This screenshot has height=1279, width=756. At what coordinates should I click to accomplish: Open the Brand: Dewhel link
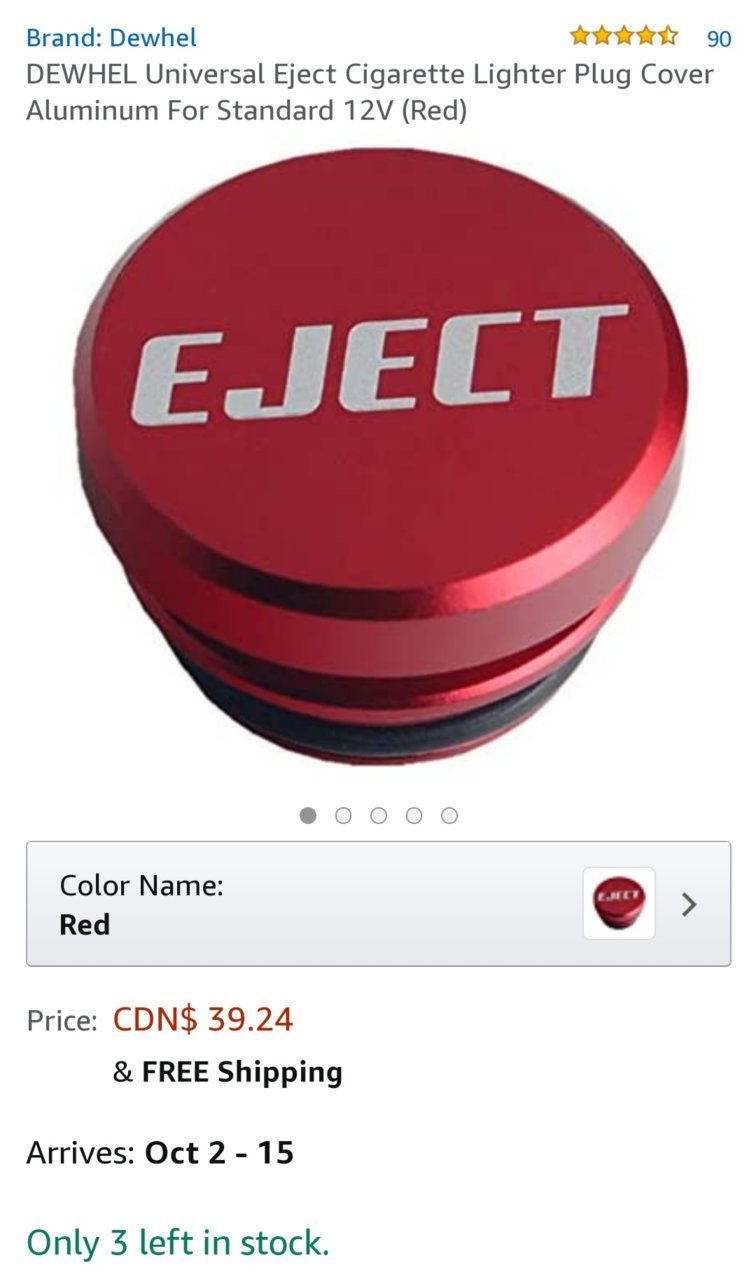point(111,38)
